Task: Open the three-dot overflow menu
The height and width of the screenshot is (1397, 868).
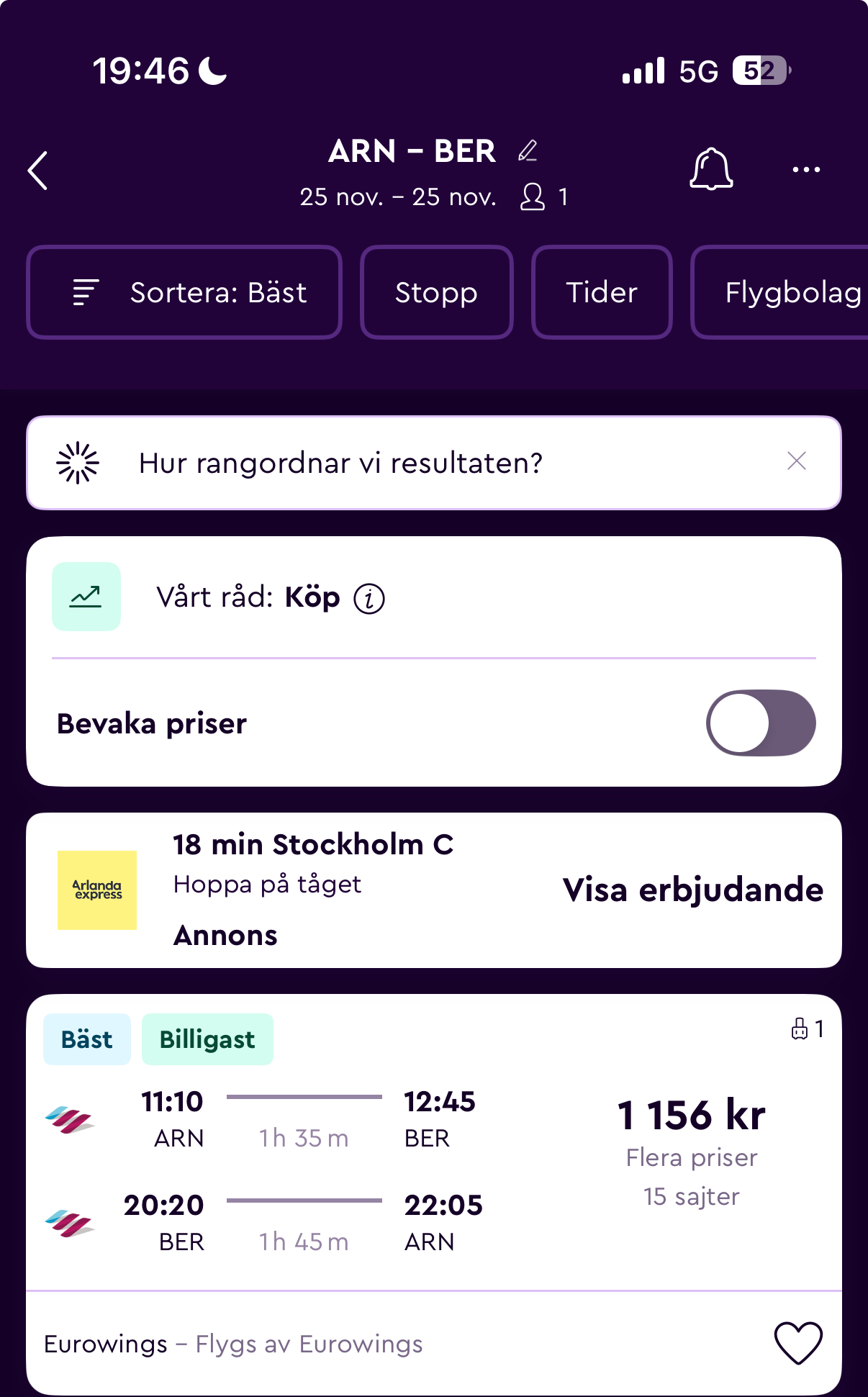Action: pos(805,170)
